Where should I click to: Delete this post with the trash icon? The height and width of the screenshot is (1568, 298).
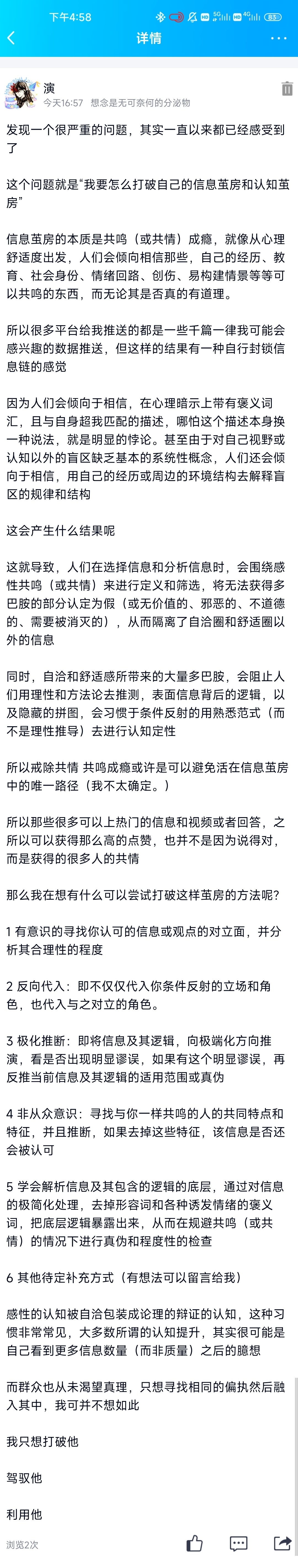[287, 89]
